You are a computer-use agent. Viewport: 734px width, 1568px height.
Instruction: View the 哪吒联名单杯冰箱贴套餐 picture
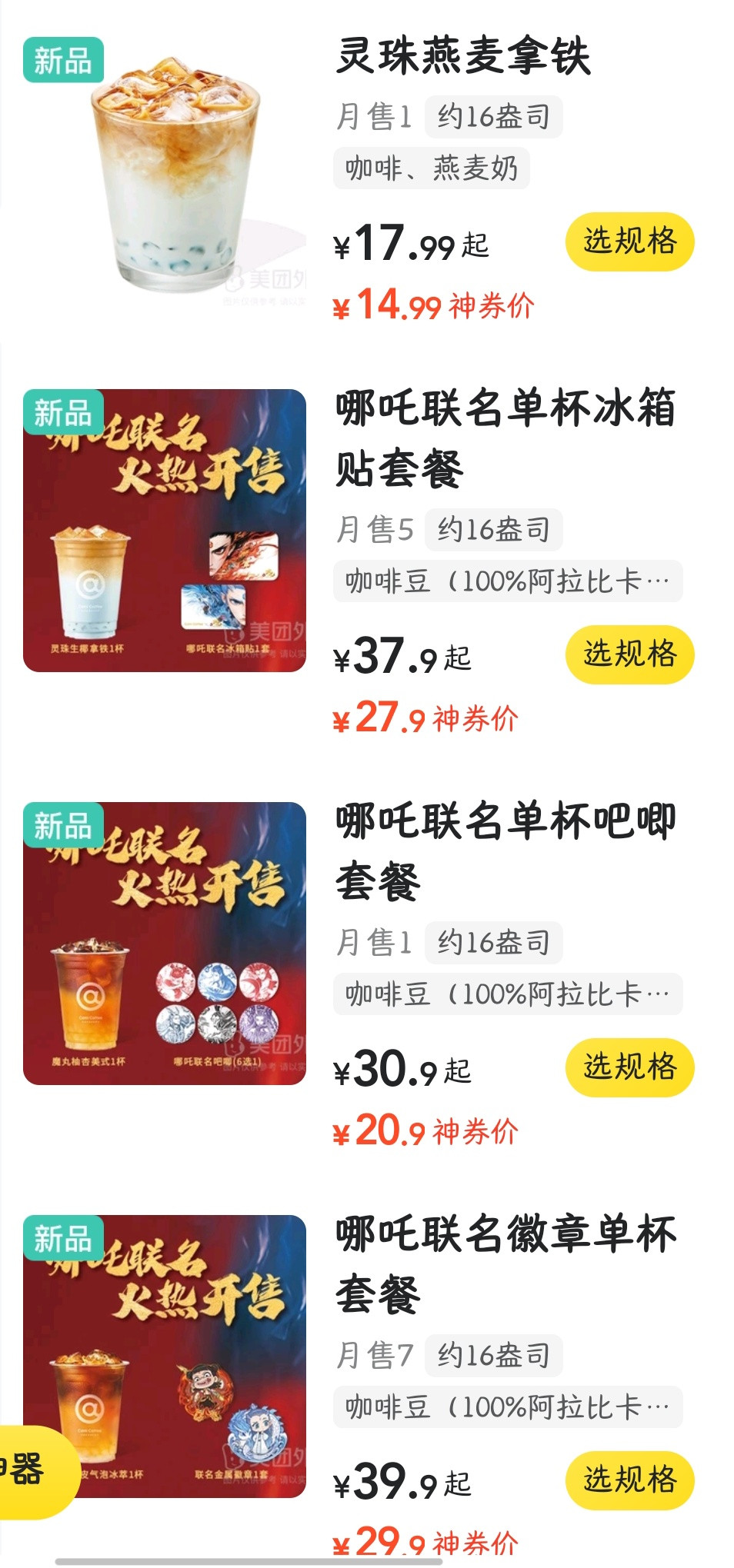tap(165, 531)
